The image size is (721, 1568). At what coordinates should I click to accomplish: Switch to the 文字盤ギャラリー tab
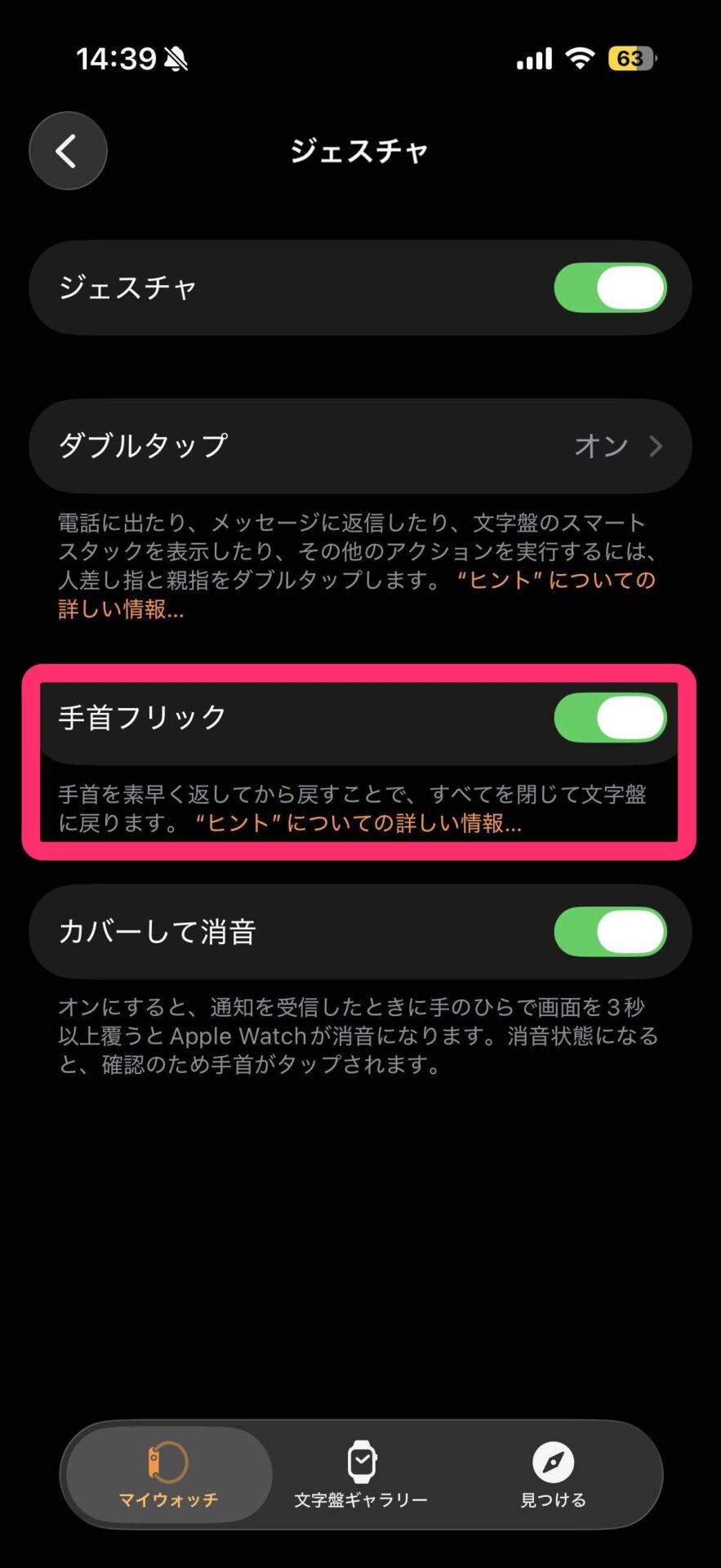(361, 1474)
